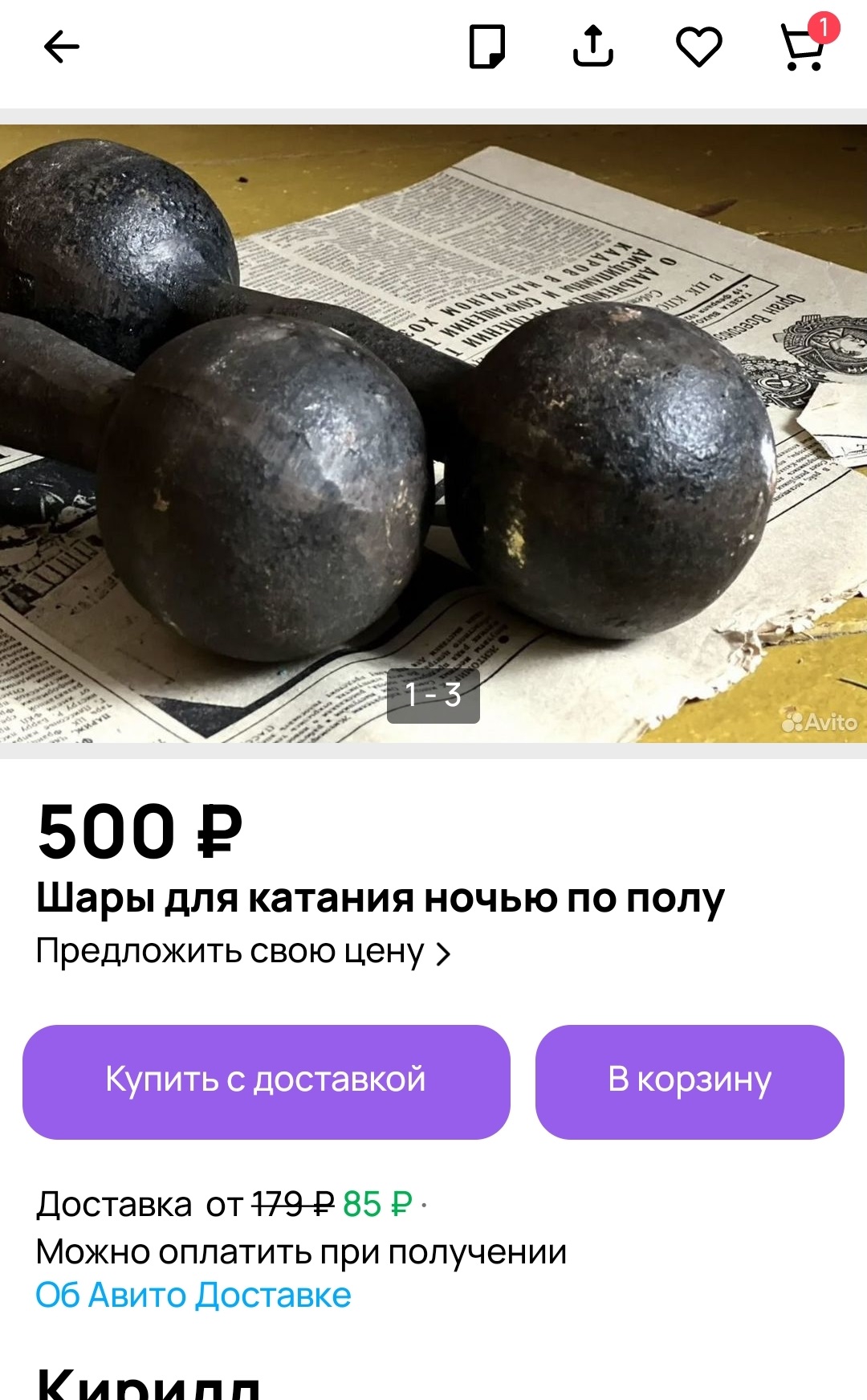Go back using the arrow icon
This screenshot has height=1400, width=867.
pyautogui.click(x=61, y=47)
